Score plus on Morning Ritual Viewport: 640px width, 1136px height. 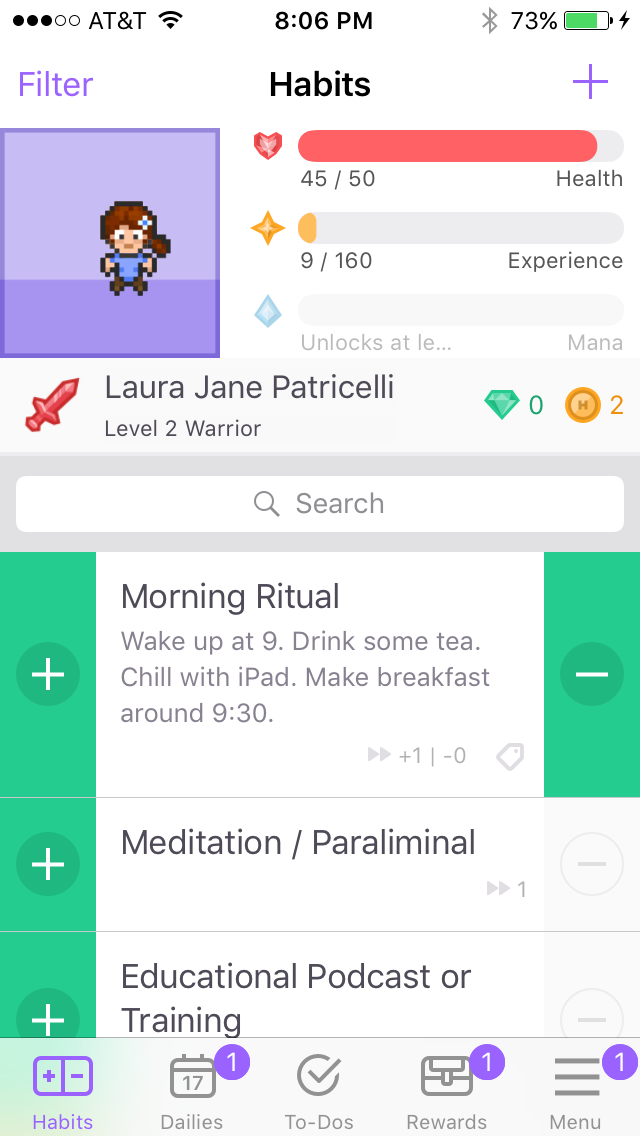tap(48, 674)
